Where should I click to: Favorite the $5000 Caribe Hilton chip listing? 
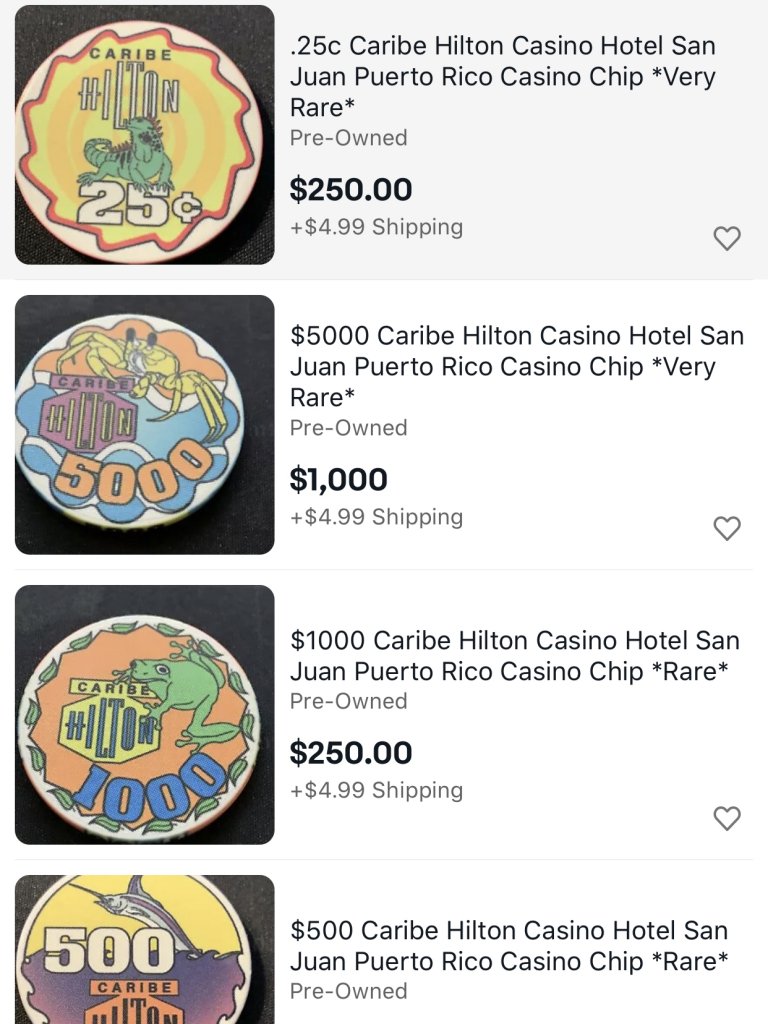(x=727, y=528)
